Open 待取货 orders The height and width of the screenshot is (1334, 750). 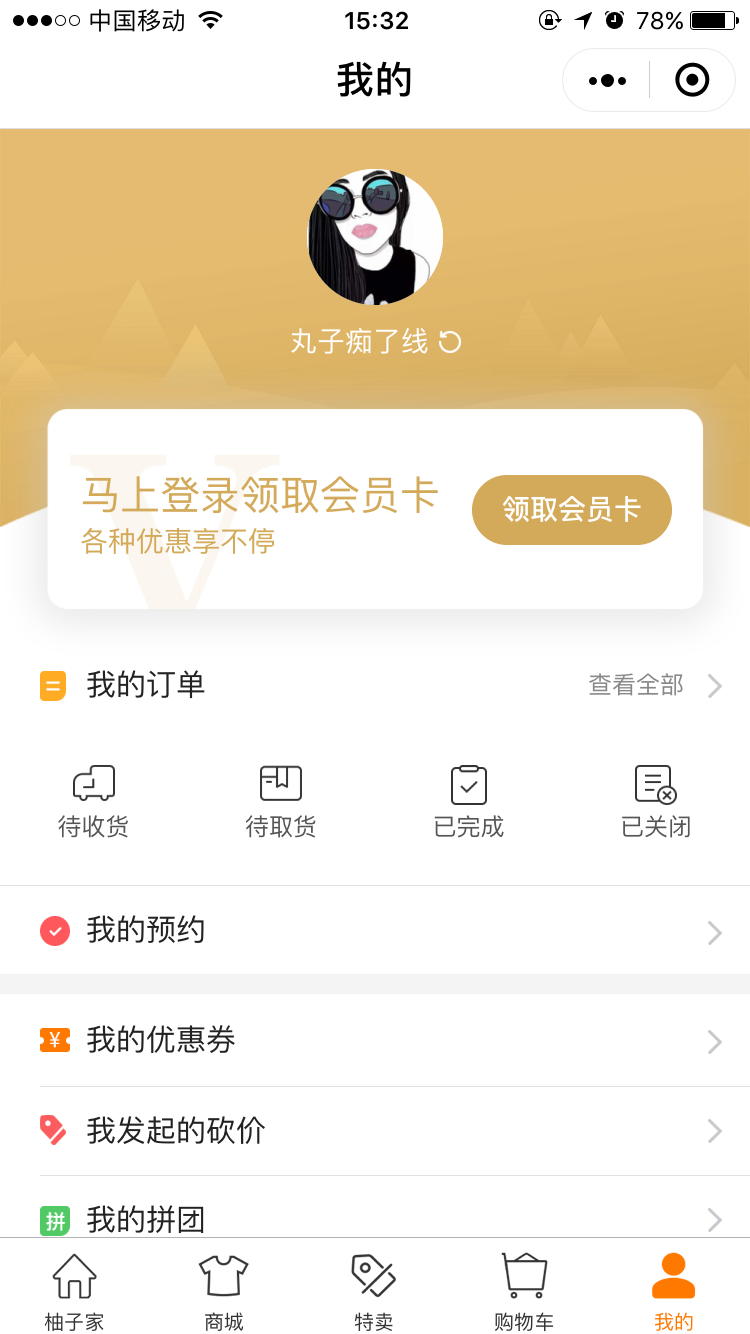281,801
